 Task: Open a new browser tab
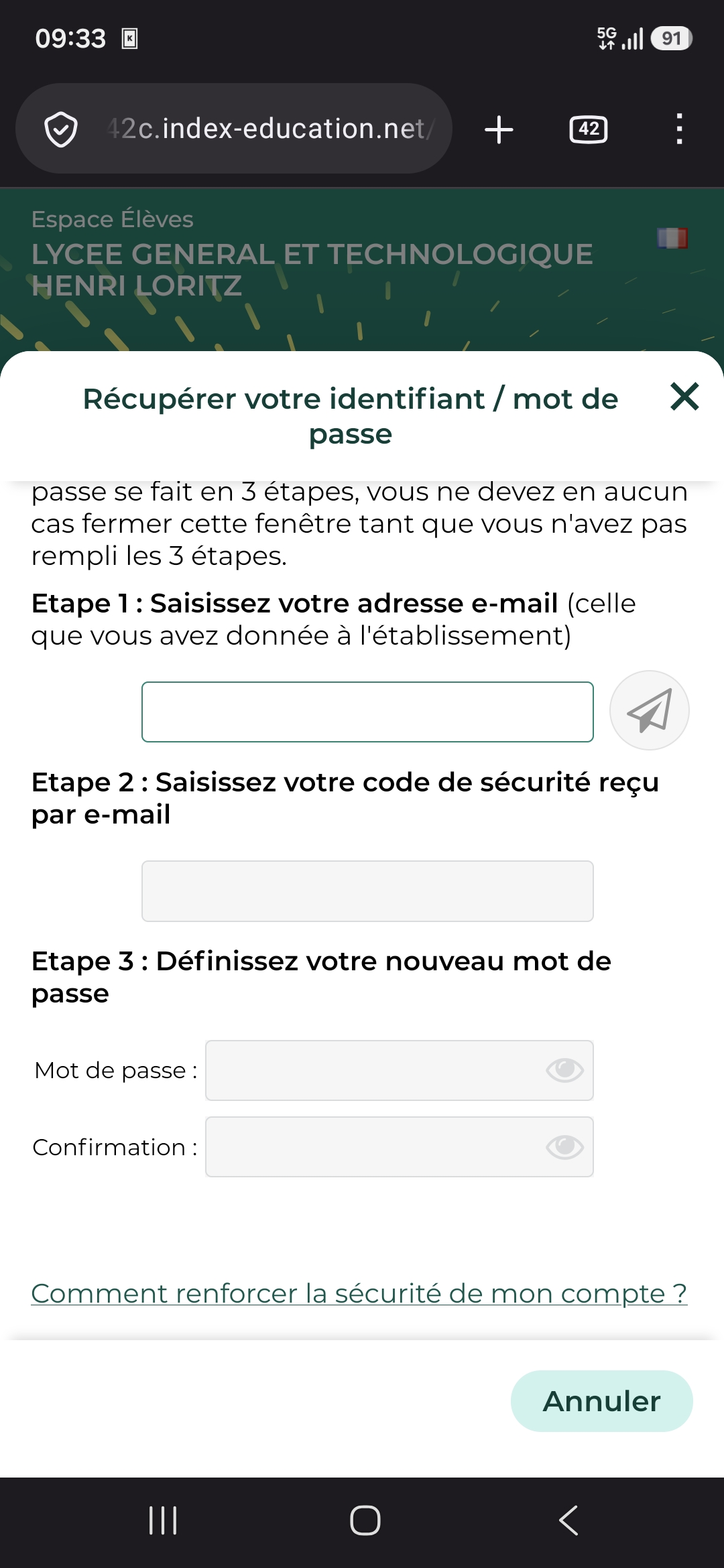499,129
